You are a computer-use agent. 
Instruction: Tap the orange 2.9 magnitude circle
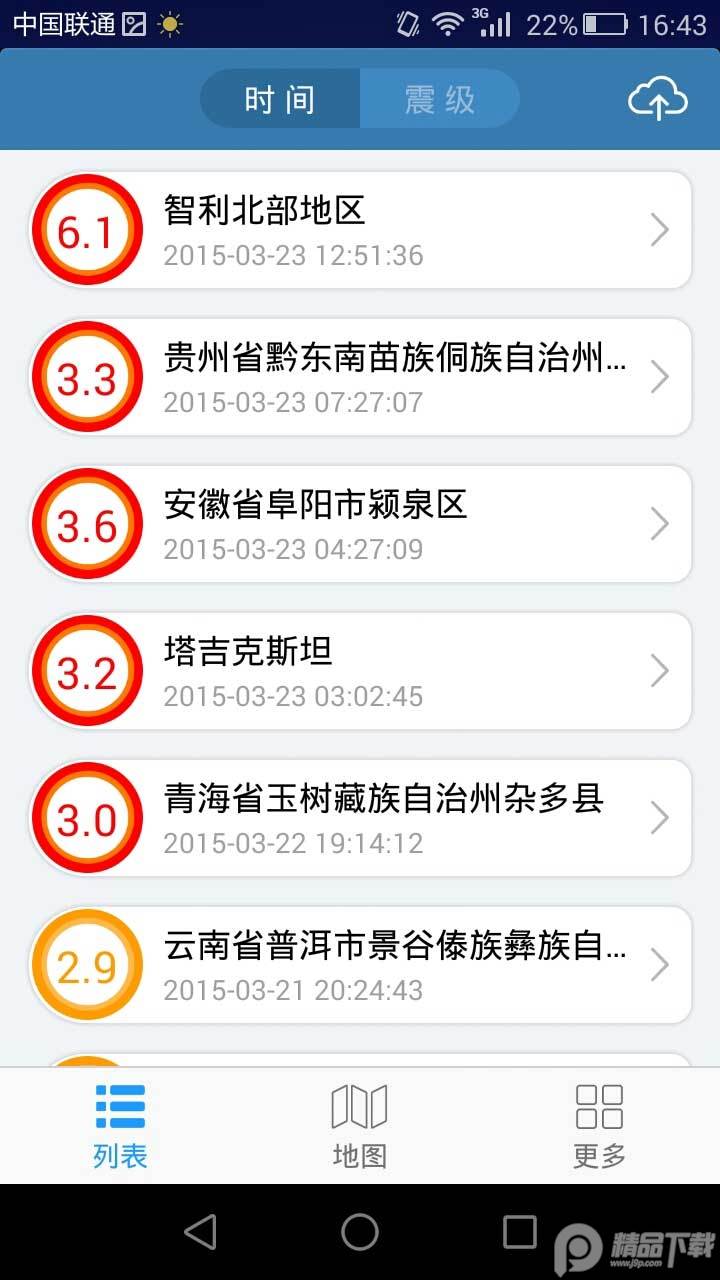[x=86, y=964]
